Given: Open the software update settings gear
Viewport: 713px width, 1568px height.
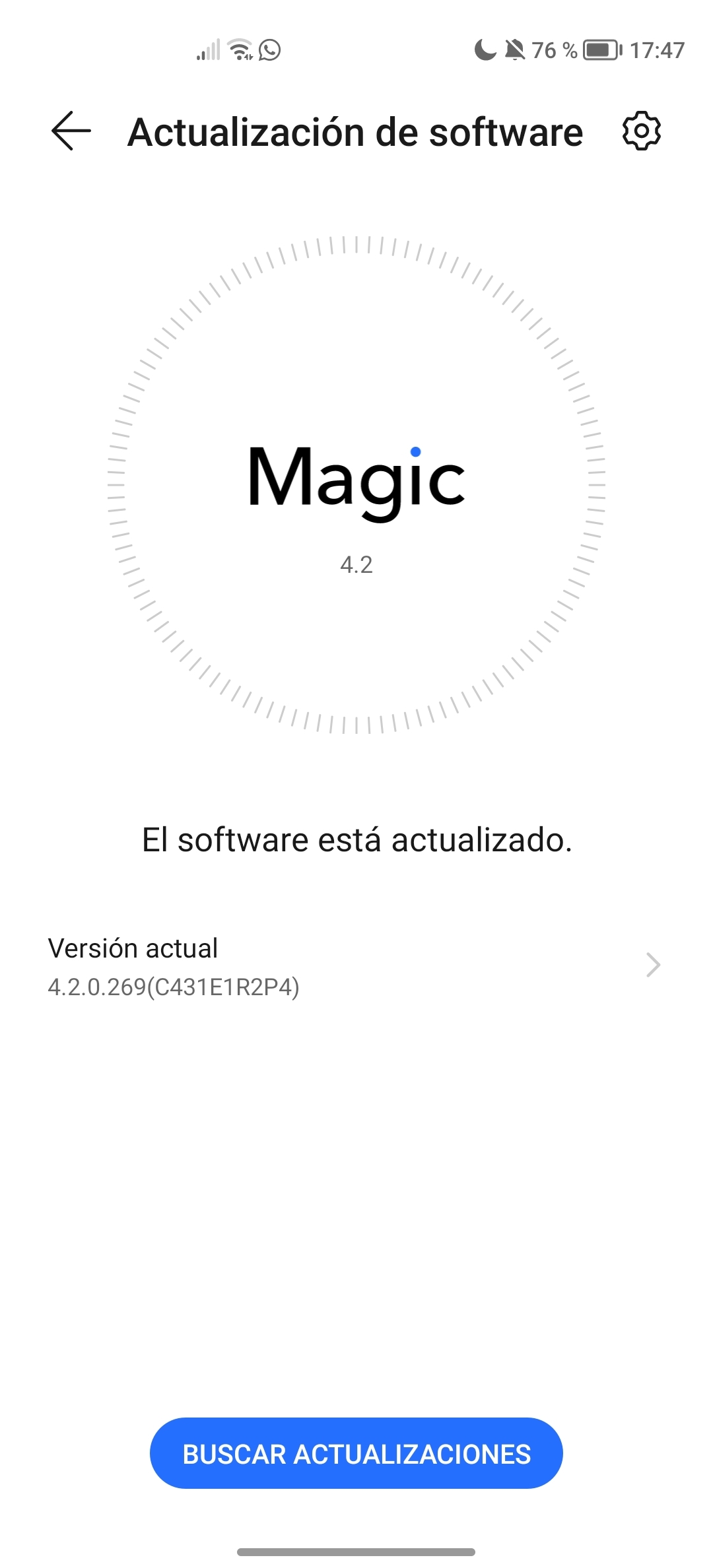Looking at the screenshot, I should [x=641, y=131].
